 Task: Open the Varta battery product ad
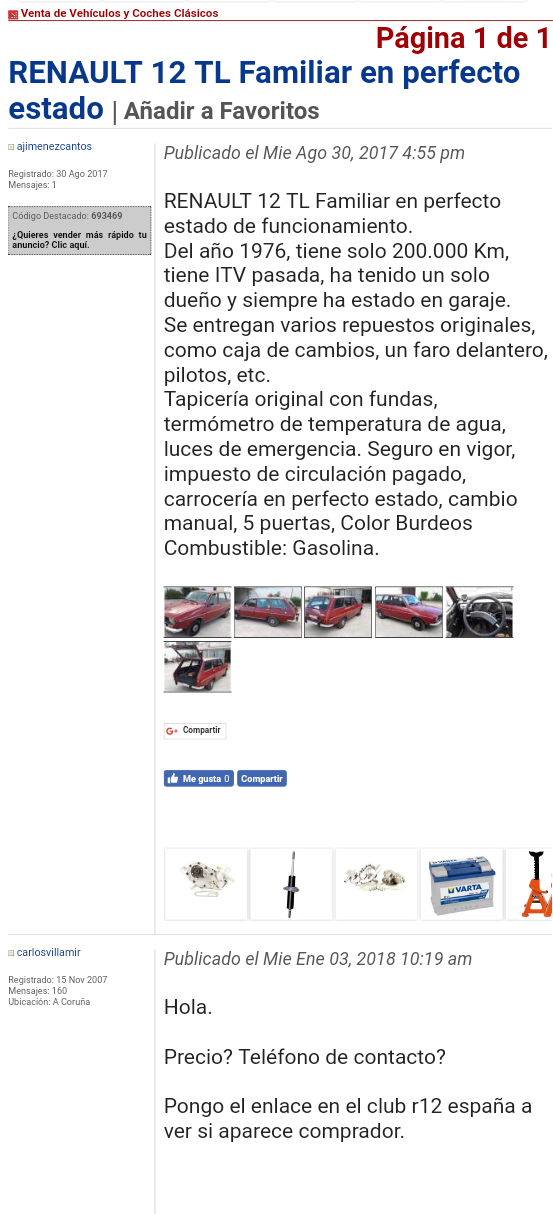click(462, 884)
